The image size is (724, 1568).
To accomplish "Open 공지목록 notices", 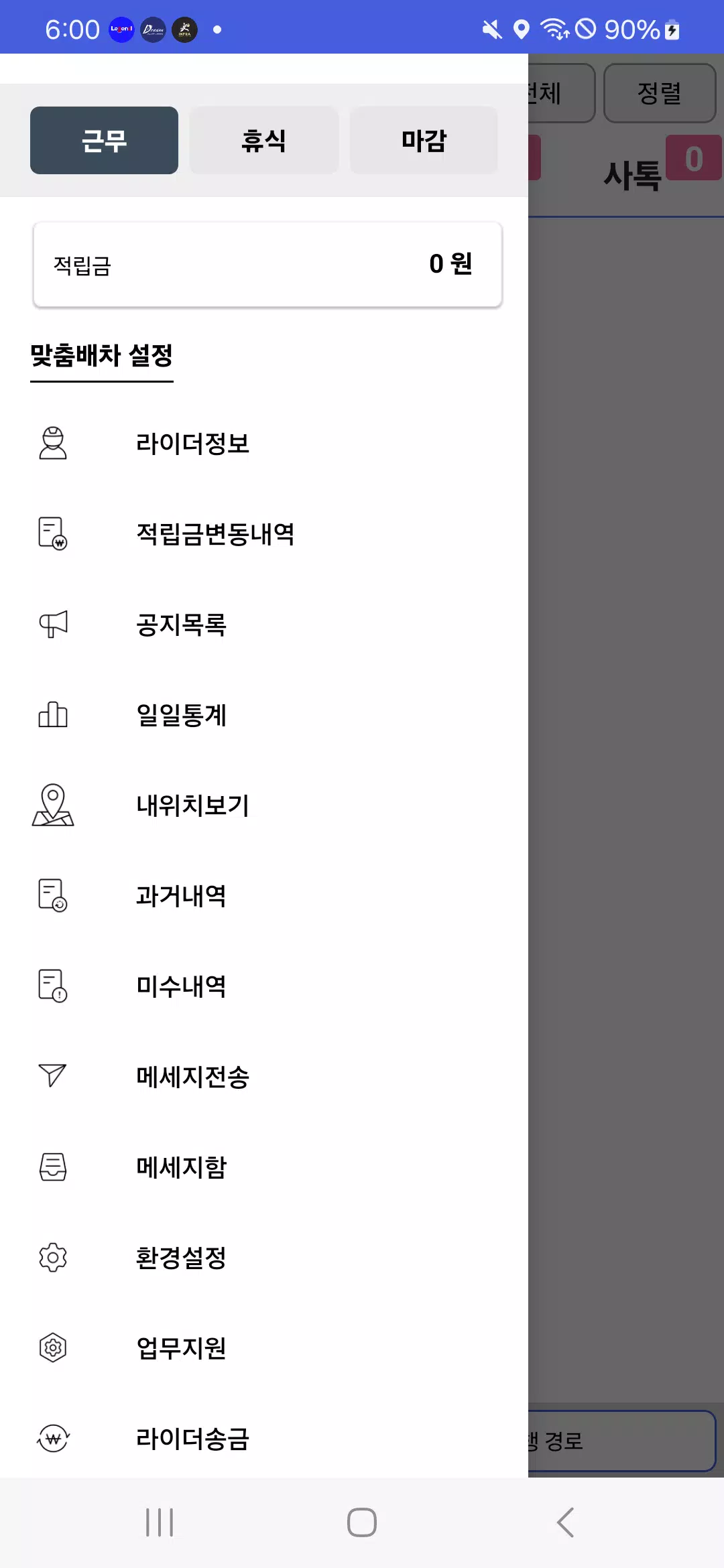I will [264, 625].
